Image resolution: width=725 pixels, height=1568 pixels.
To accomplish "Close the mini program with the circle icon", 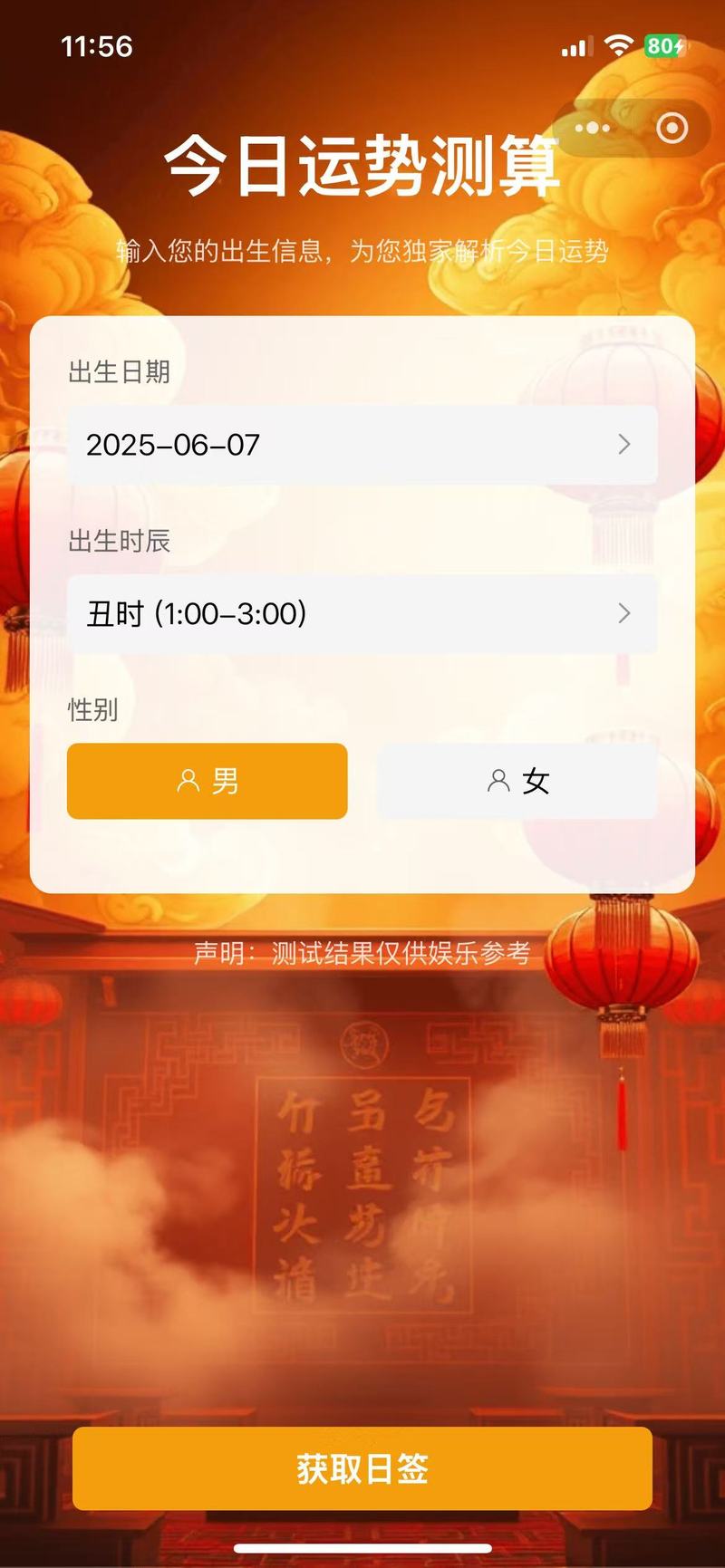I will 672,128.
